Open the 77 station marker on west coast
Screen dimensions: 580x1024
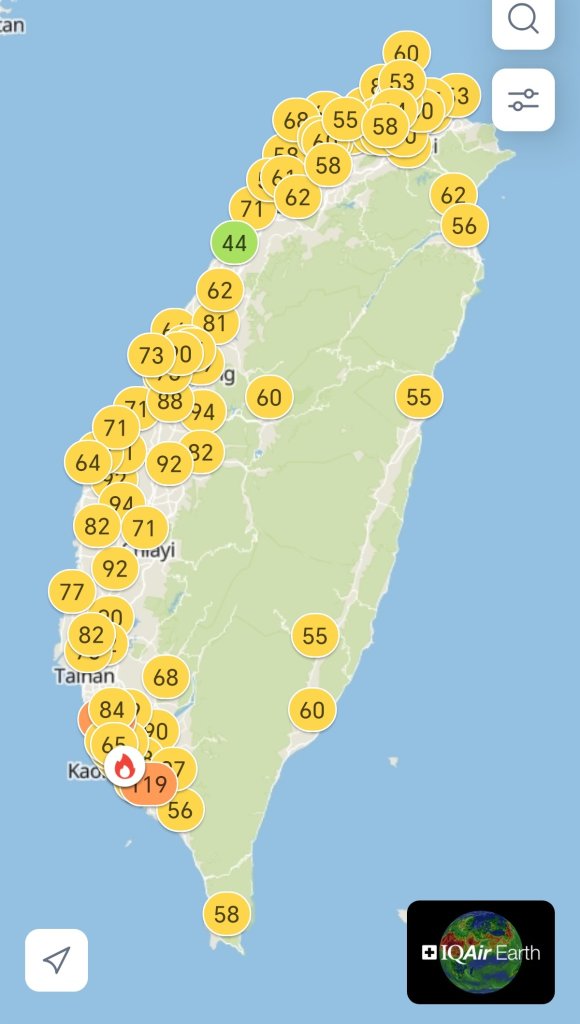(x=72, y=592)
